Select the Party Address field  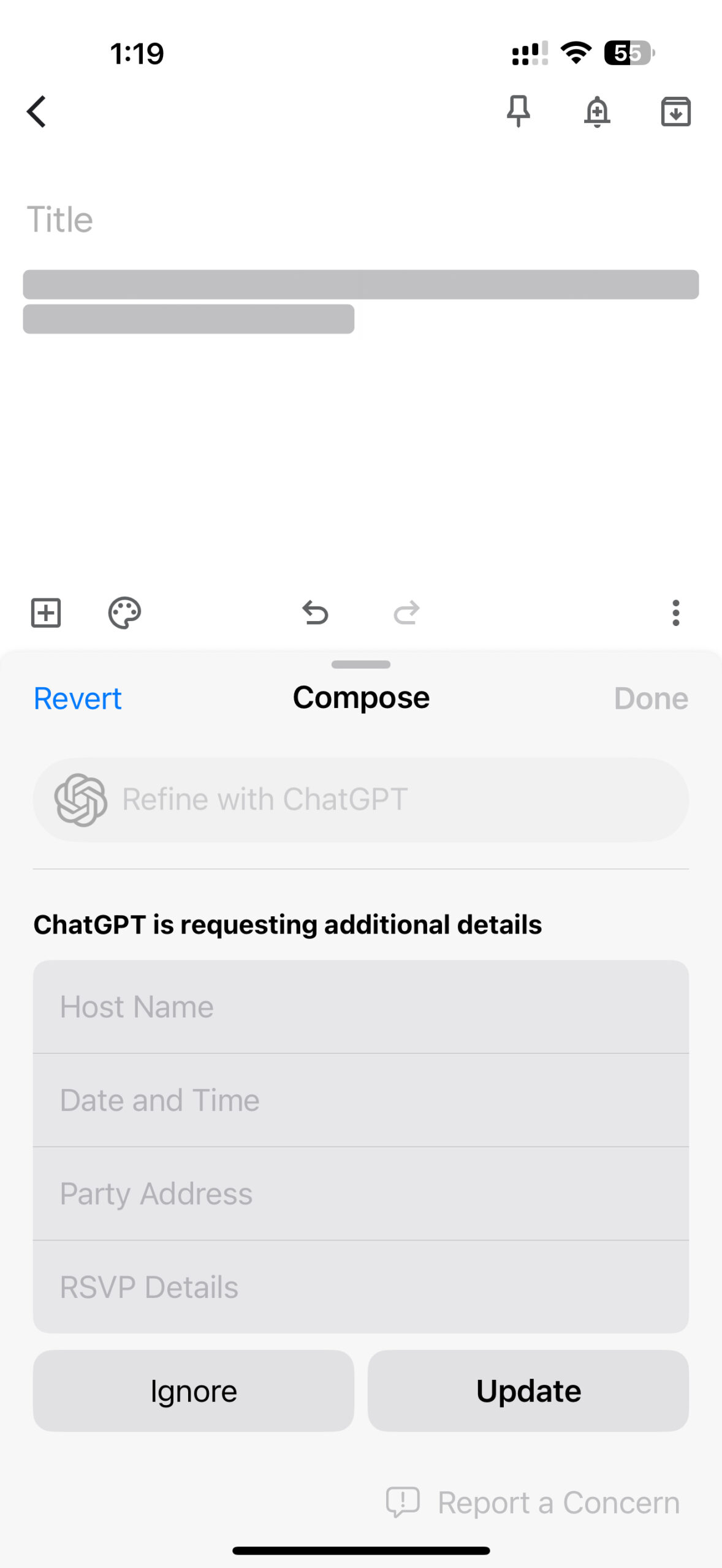point(360,1193)
